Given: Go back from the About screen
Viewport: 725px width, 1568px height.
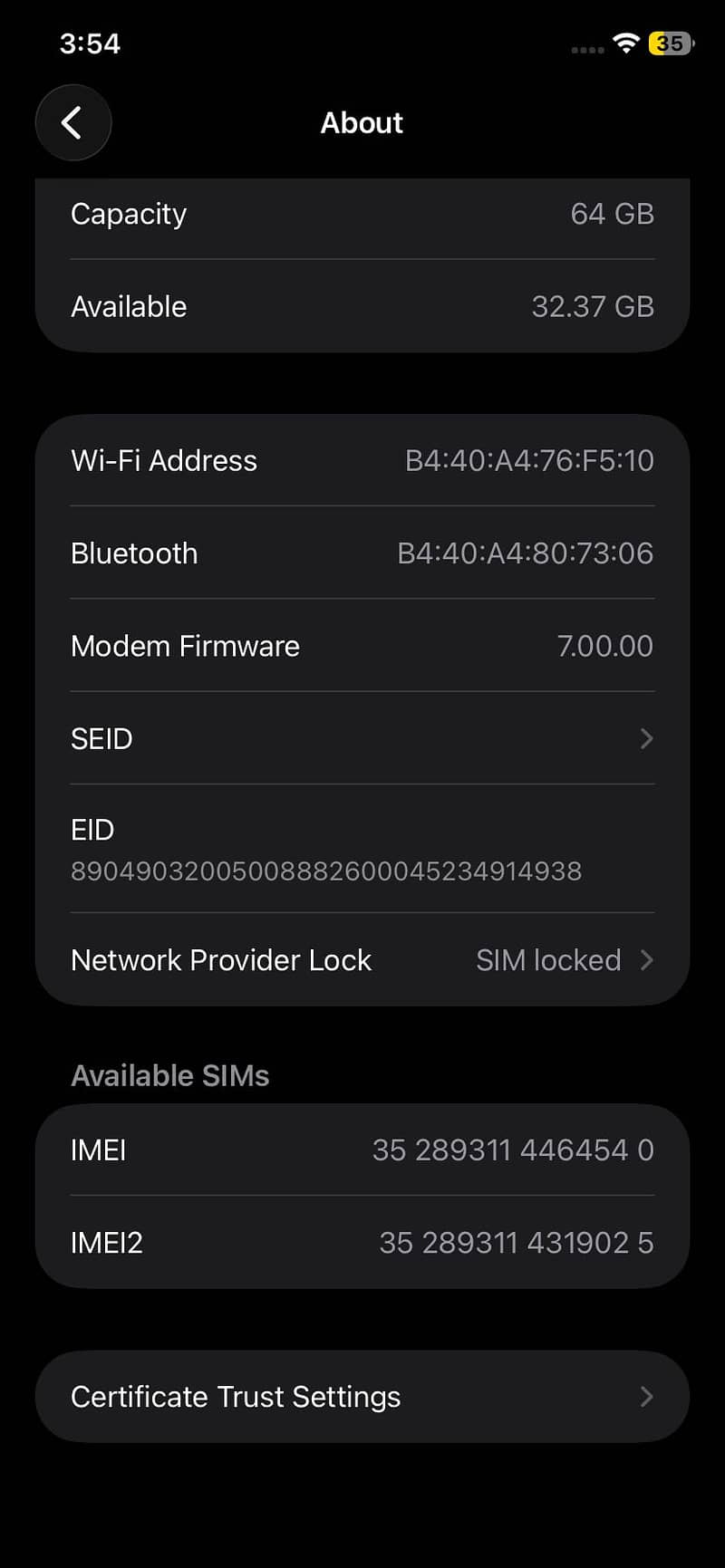Looking at the screenshot, I should coord(72,122).
